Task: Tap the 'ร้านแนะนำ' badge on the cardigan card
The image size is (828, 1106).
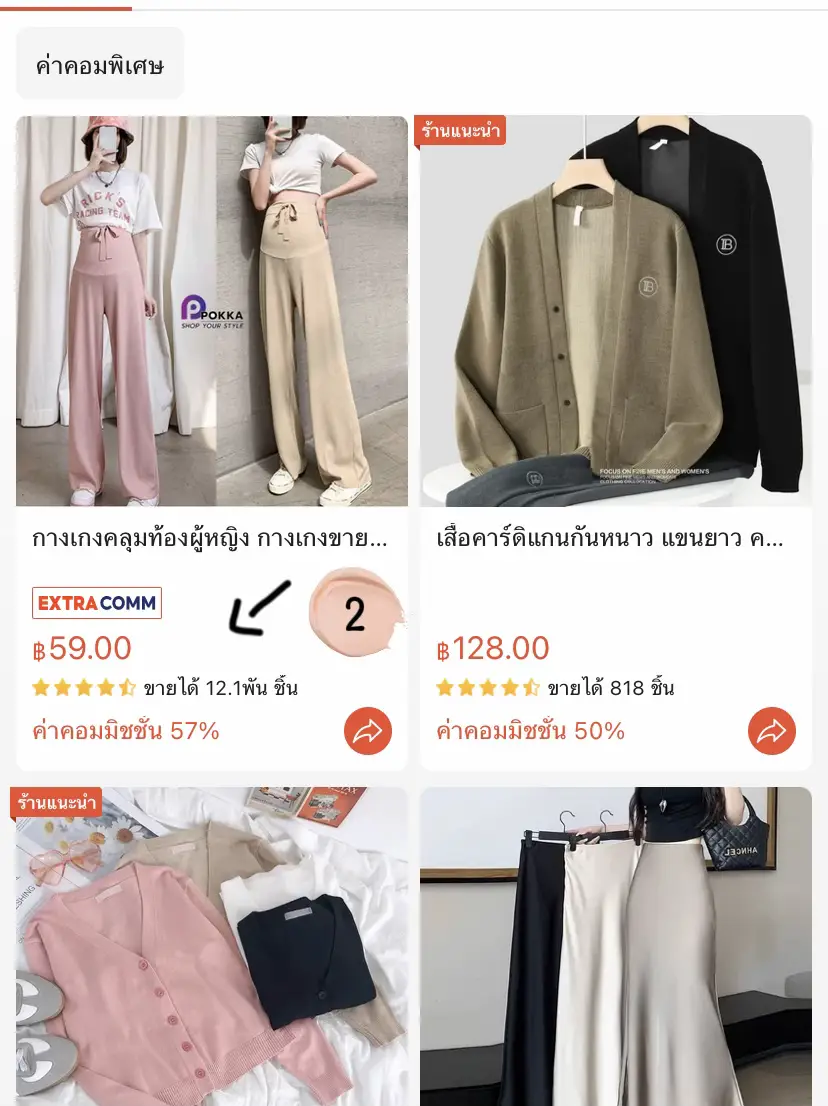Action: [x=460, y=130]
